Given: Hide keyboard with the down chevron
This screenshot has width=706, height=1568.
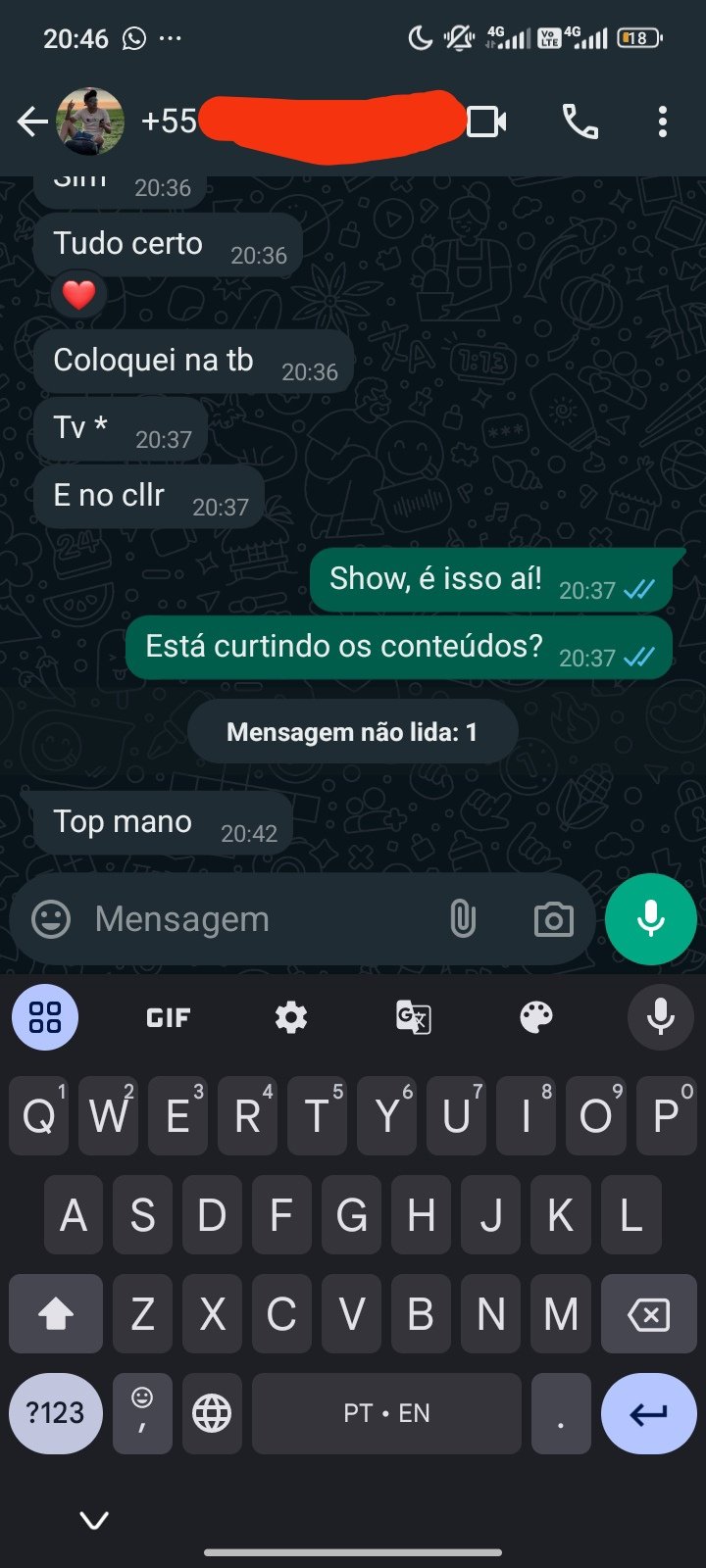Looking at the screenshot, I should [x=94, y=1520].
